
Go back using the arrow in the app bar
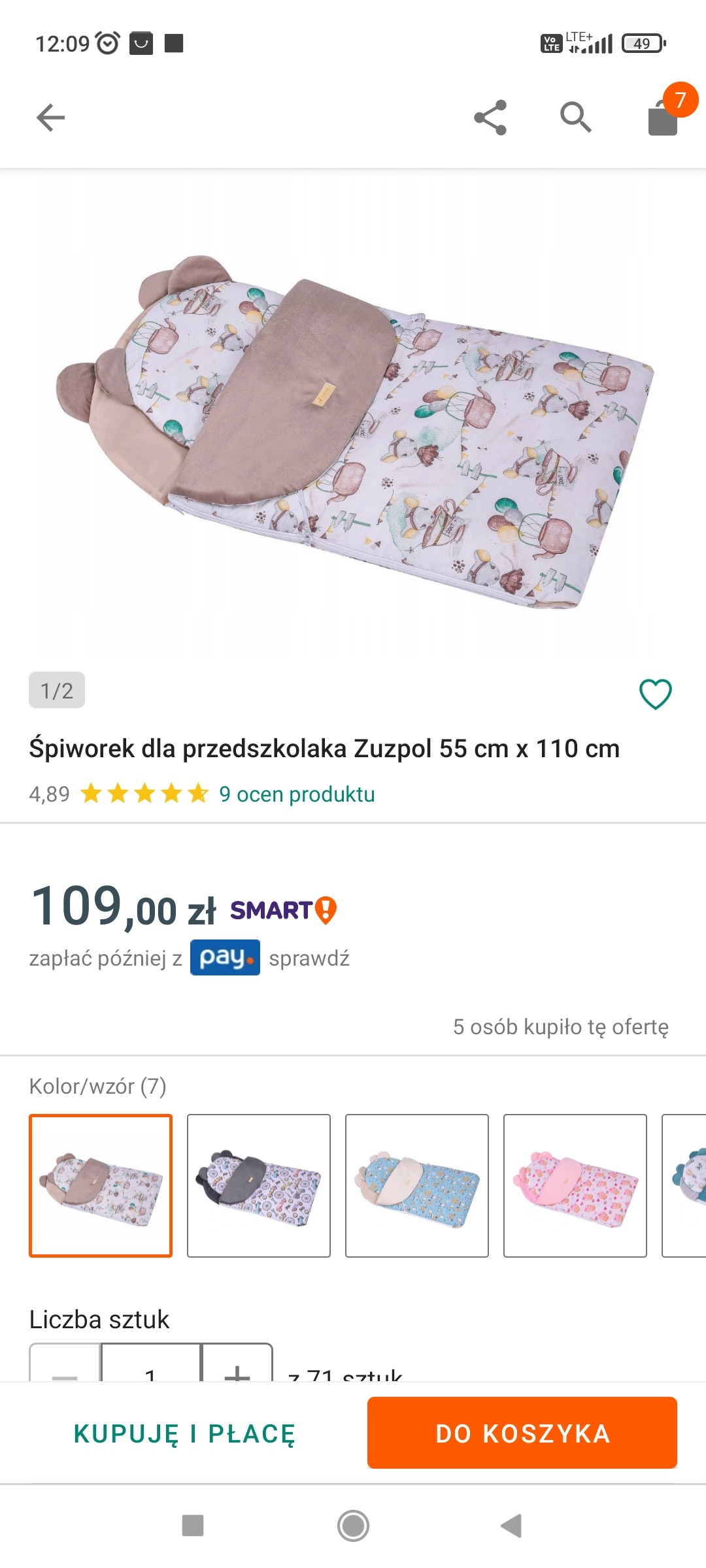click(x=51, y=118)
